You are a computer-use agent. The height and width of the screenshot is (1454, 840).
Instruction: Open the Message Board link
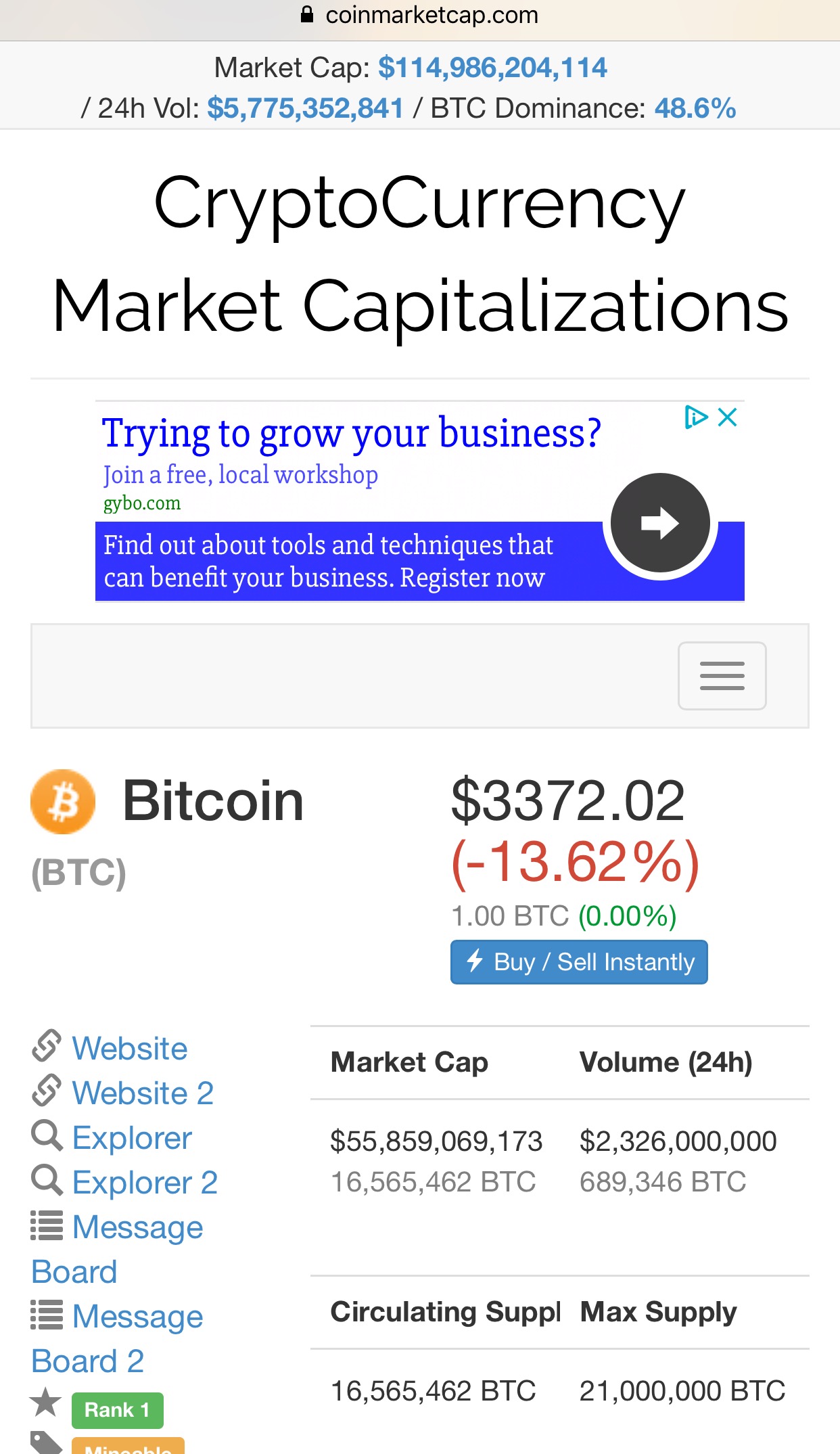137,1227
